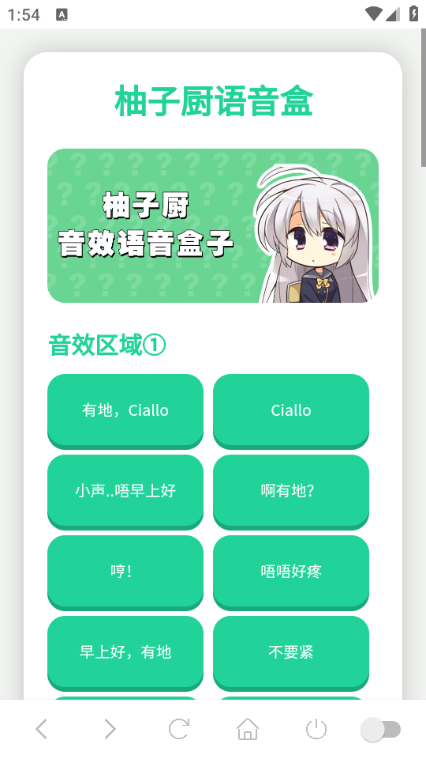Tap the 小声..唔早上好 sound button
The height and width of the screenshot is (759, 426).
click(125, 491)
